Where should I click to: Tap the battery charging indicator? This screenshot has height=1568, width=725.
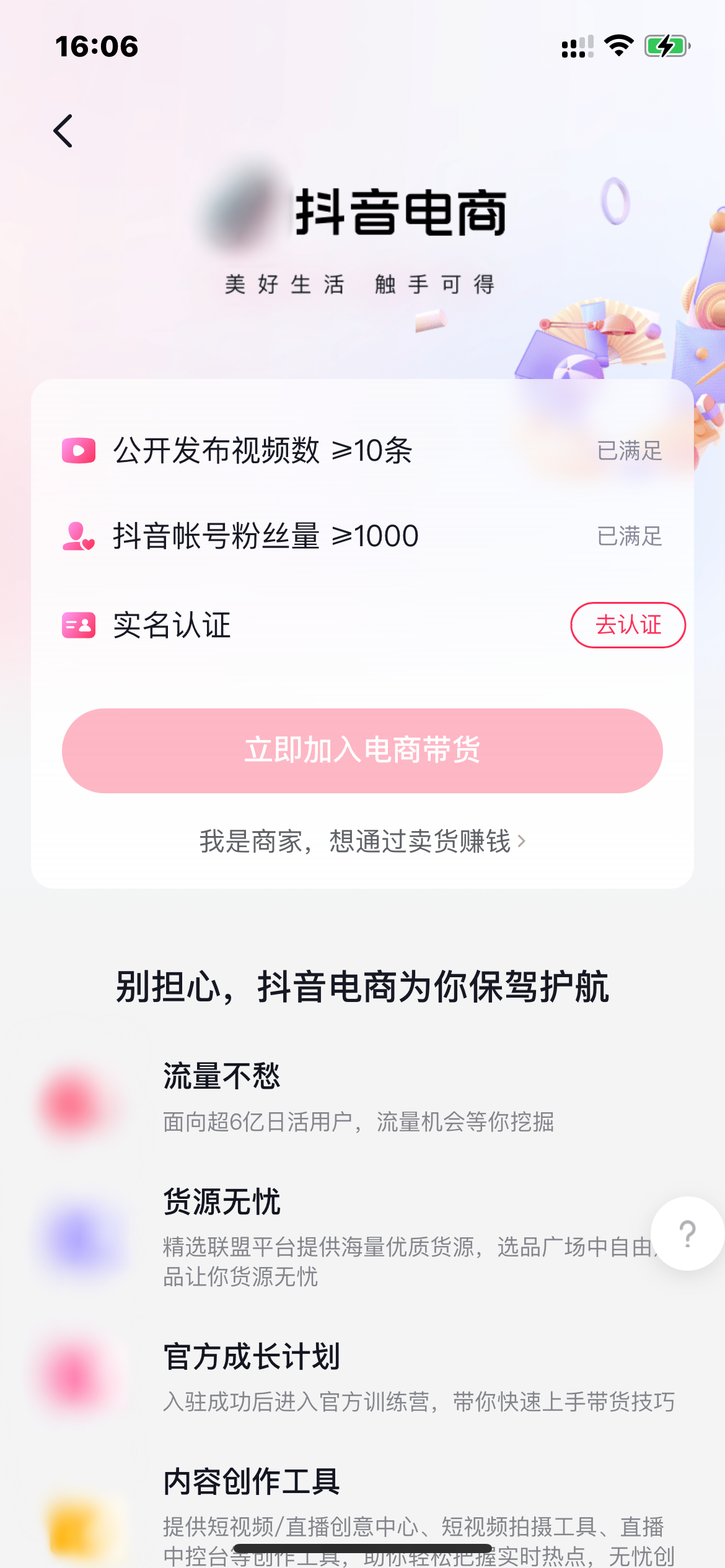(x=666, y=45)
